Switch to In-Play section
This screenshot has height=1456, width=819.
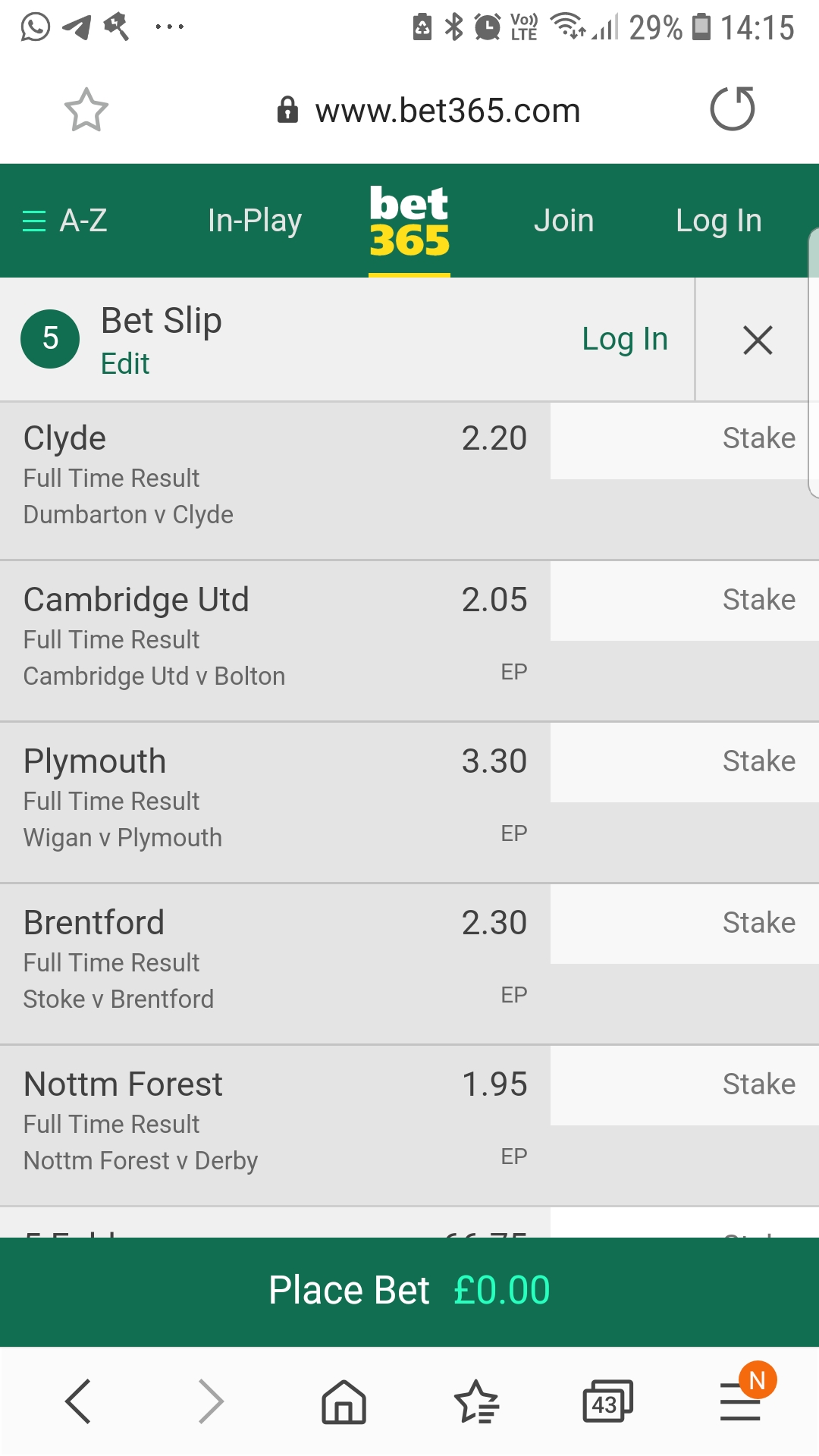point(255,221)
